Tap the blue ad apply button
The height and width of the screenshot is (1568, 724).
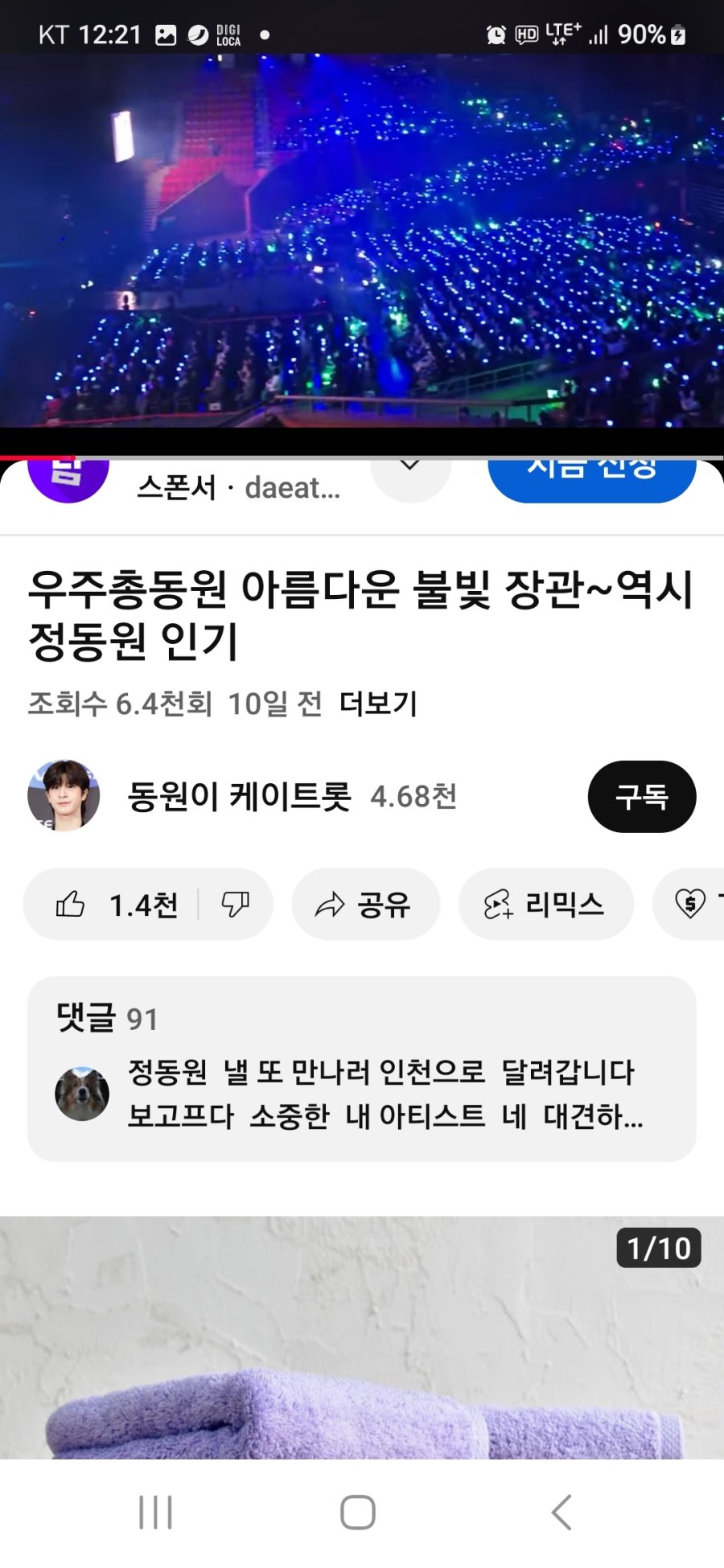pyautogui.click(x=591, y=478)
